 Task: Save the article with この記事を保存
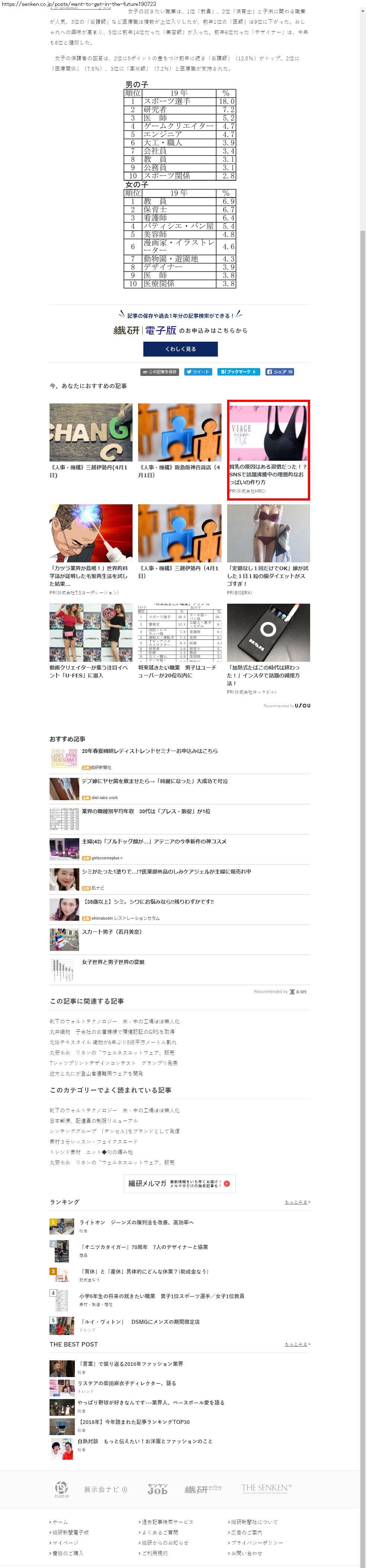point(160,371)
